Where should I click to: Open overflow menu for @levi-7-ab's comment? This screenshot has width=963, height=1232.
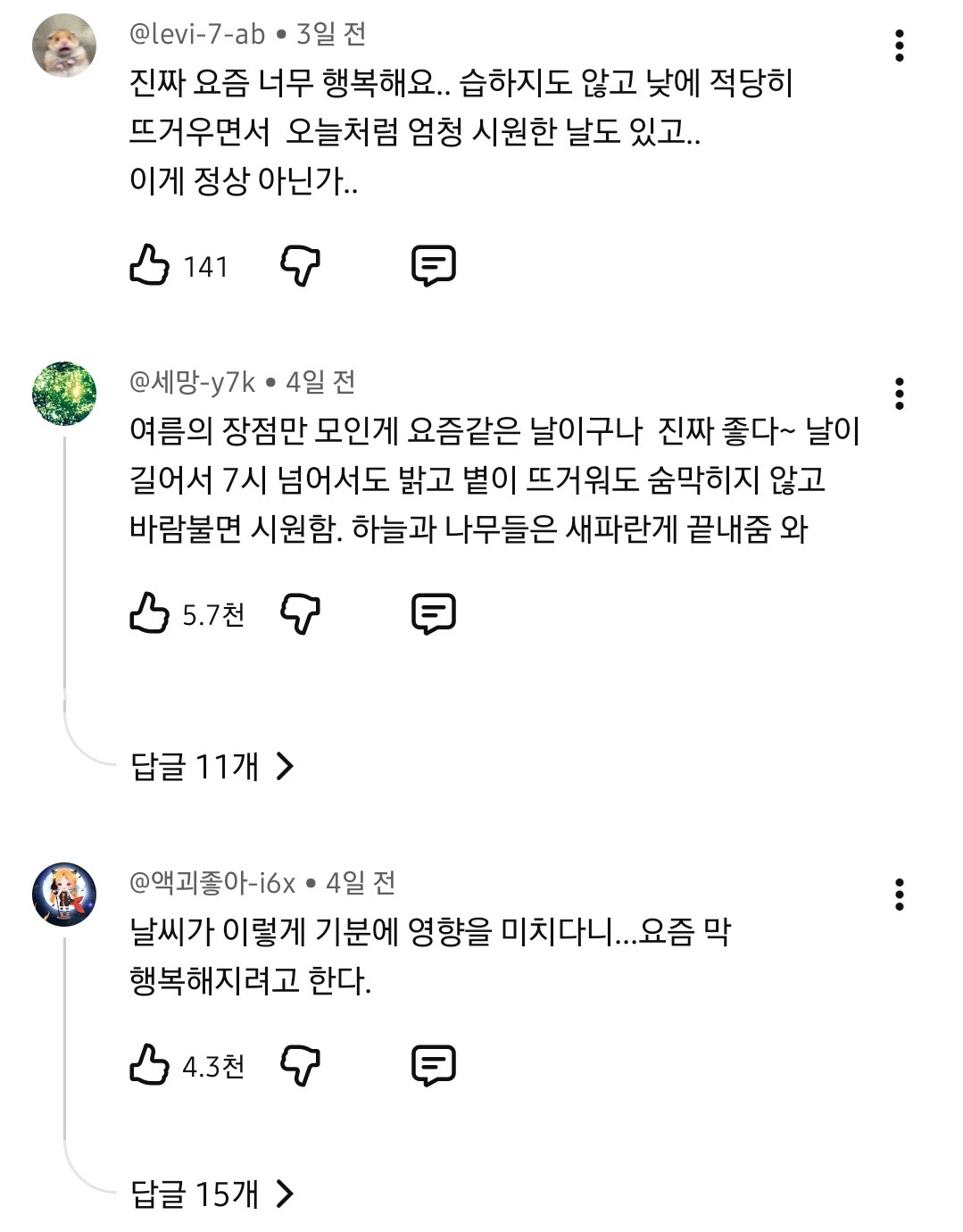[x=899, y=45]
